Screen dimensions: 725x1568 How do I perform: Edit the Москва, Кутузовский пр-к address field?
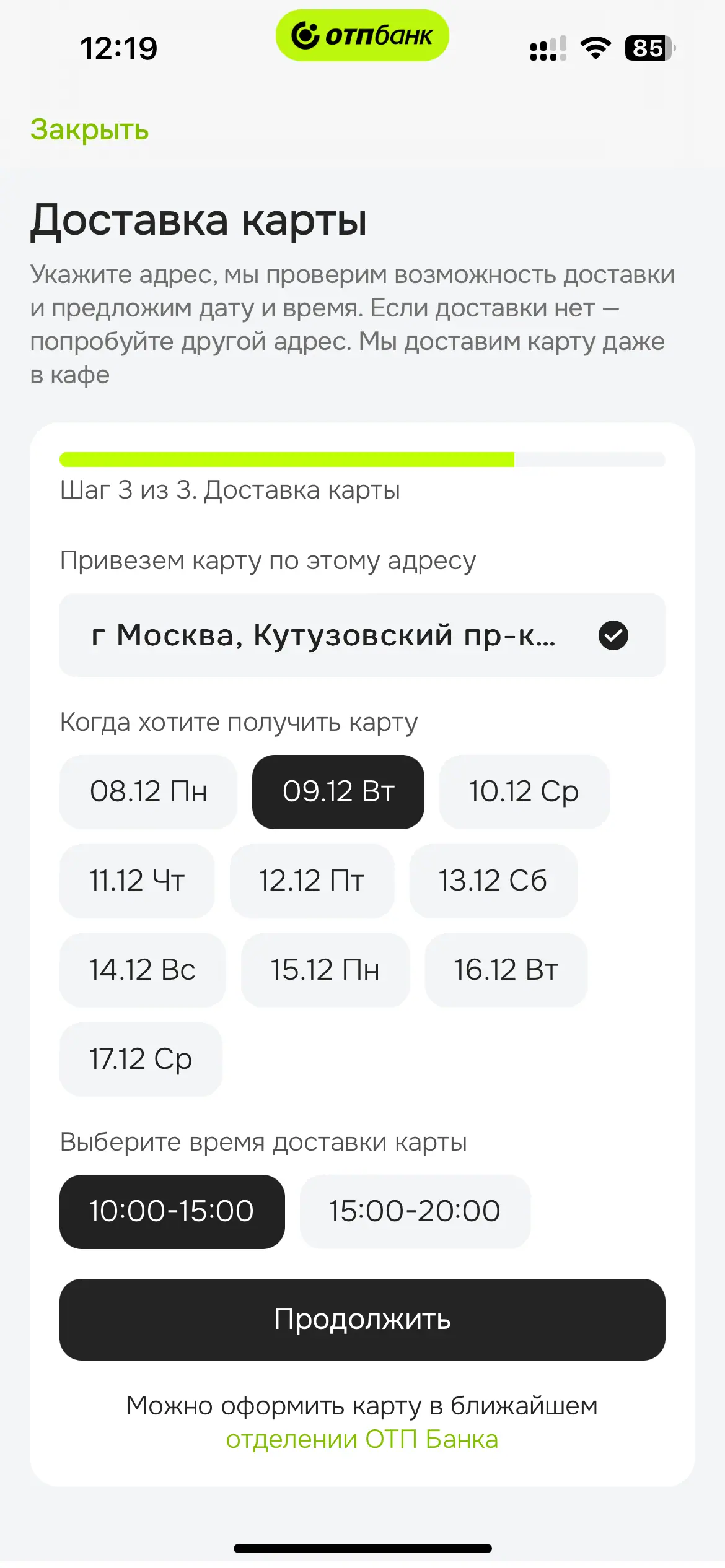click(x=322, y=635)
